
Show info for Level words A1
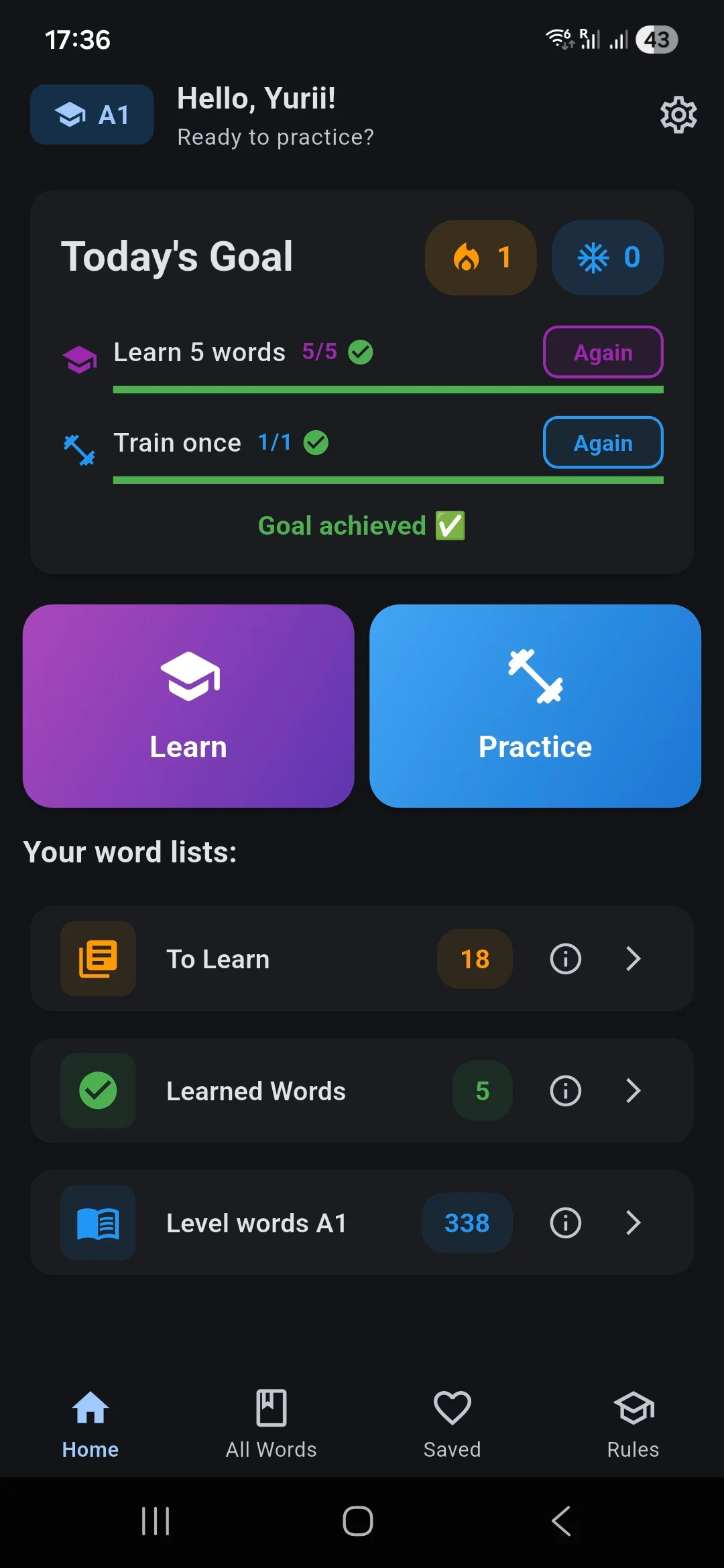(565, 1223)
